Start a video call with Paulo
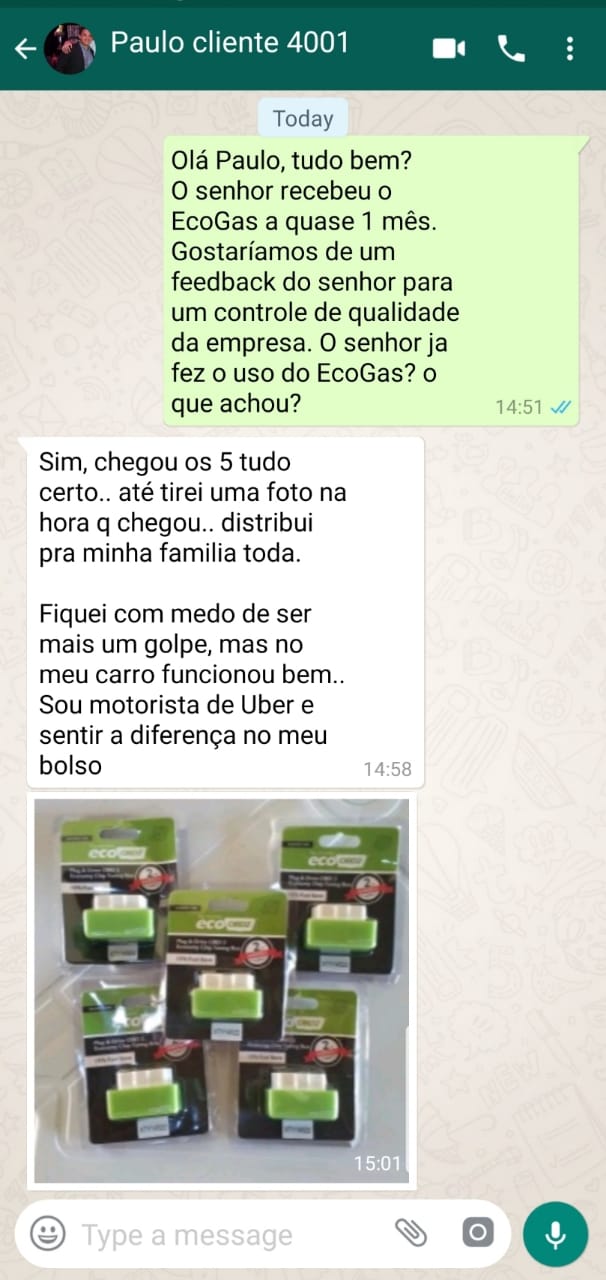The image size is (606, 1280). point(448,48)
